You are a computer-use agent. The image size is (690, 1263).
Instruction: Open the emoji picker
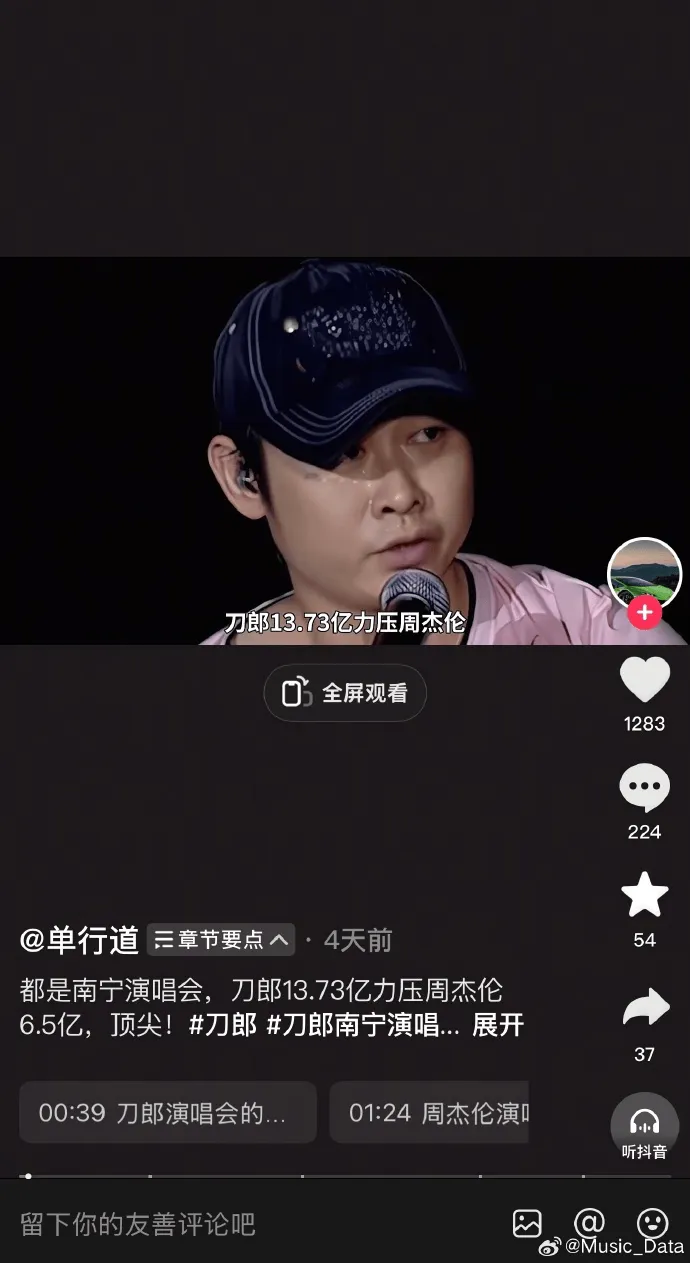(x=652, y=1223)
